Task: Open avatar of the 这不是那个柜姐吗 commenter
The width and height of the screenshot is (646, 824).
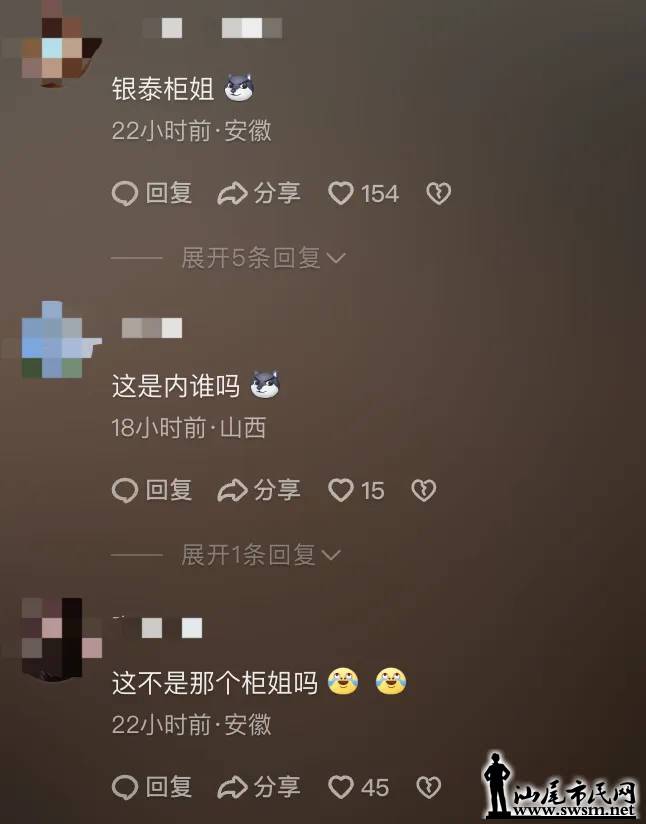Action: (60, 638)
